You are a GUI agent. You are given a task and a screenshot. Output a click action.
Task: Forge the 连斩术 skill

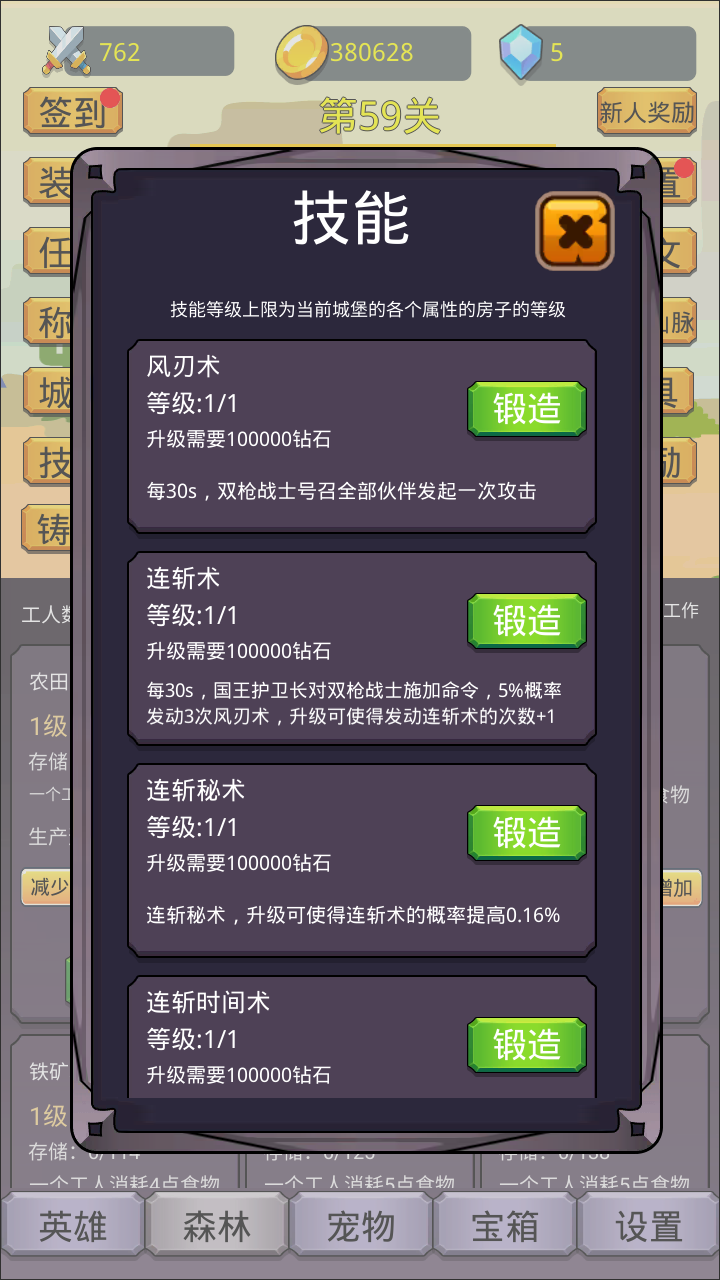coord(526,621)
